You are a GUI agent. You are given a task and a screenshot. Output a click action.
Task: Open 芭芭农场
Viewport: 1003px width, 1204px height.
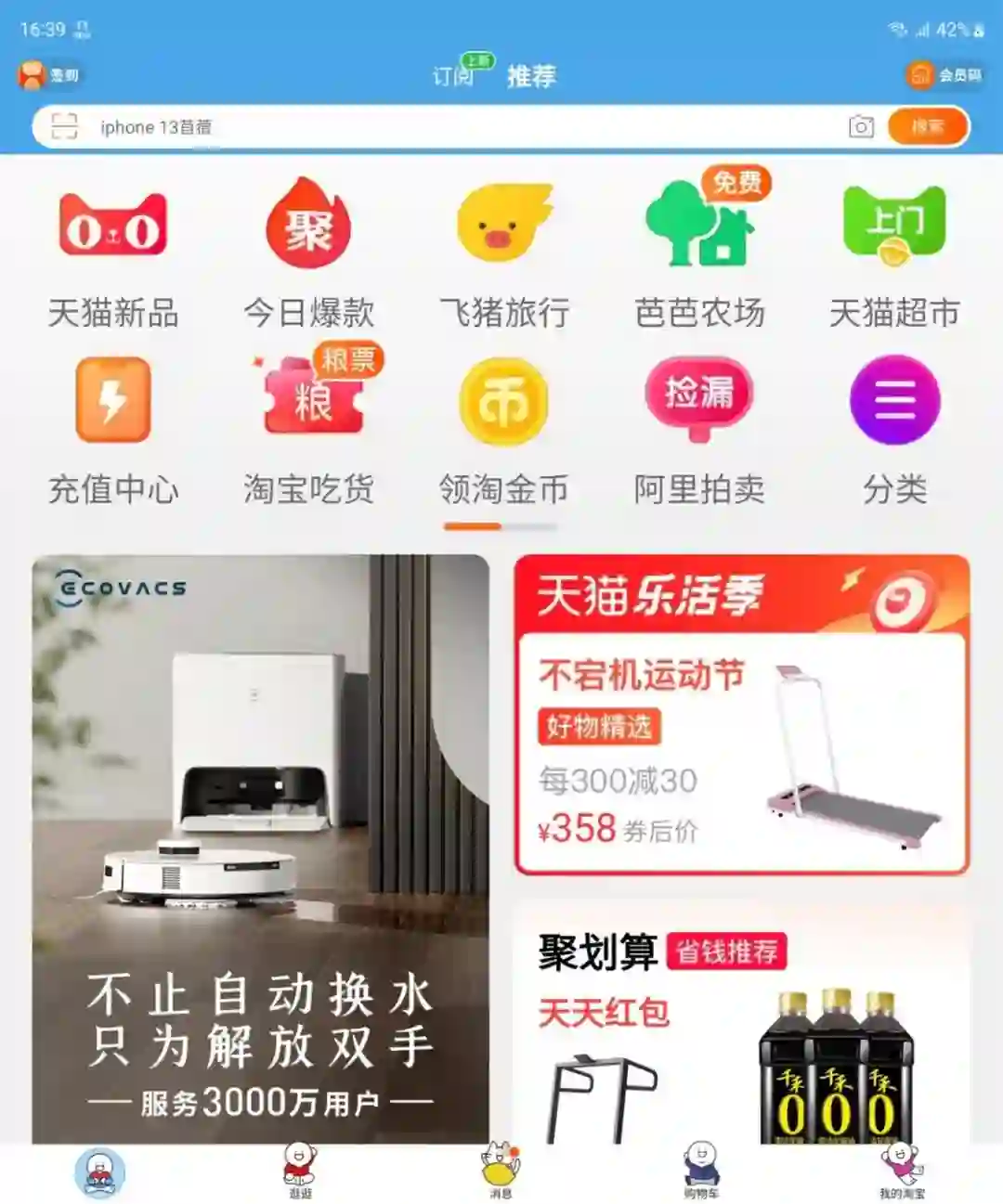coord(700,252)
